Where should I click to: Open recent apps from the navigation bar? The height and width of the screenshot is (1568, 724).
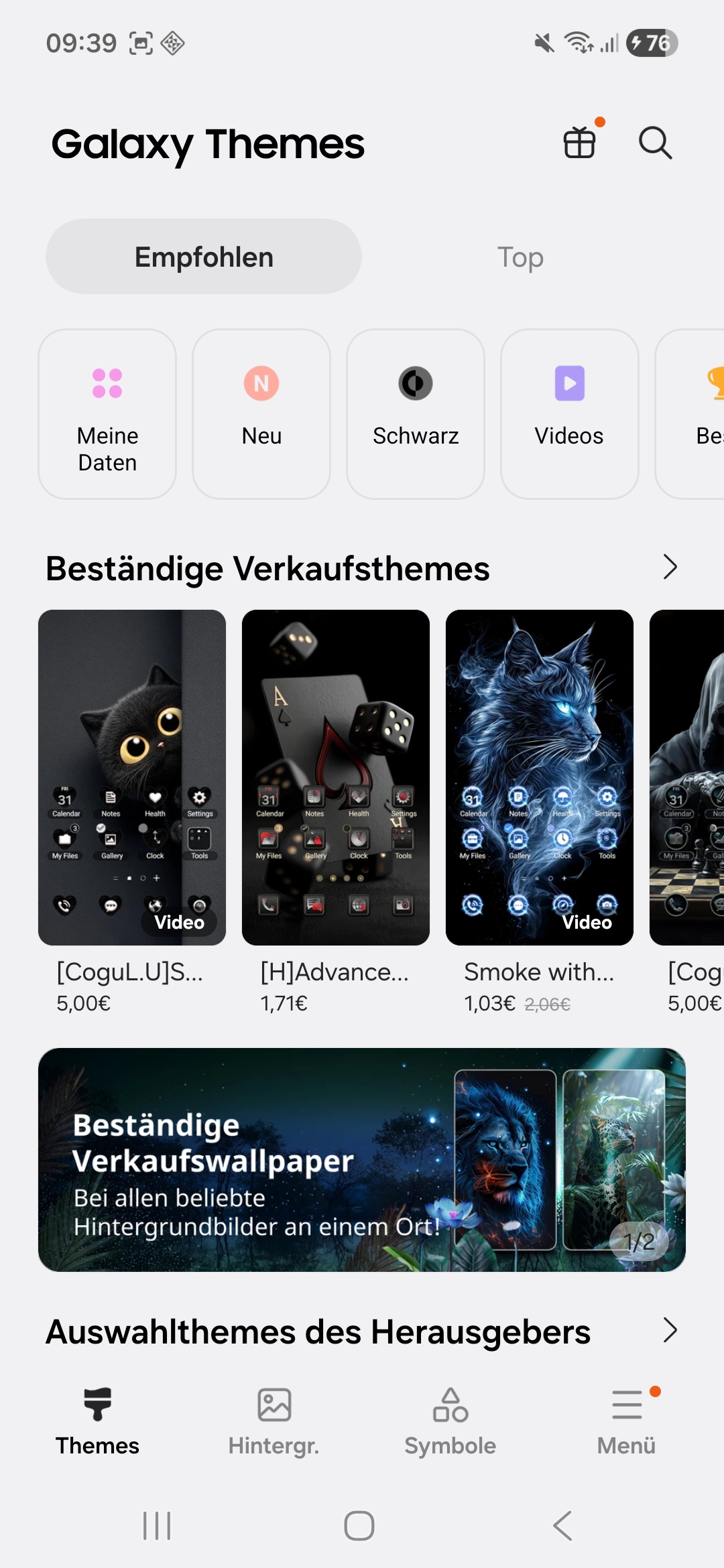coord(157,1526)
